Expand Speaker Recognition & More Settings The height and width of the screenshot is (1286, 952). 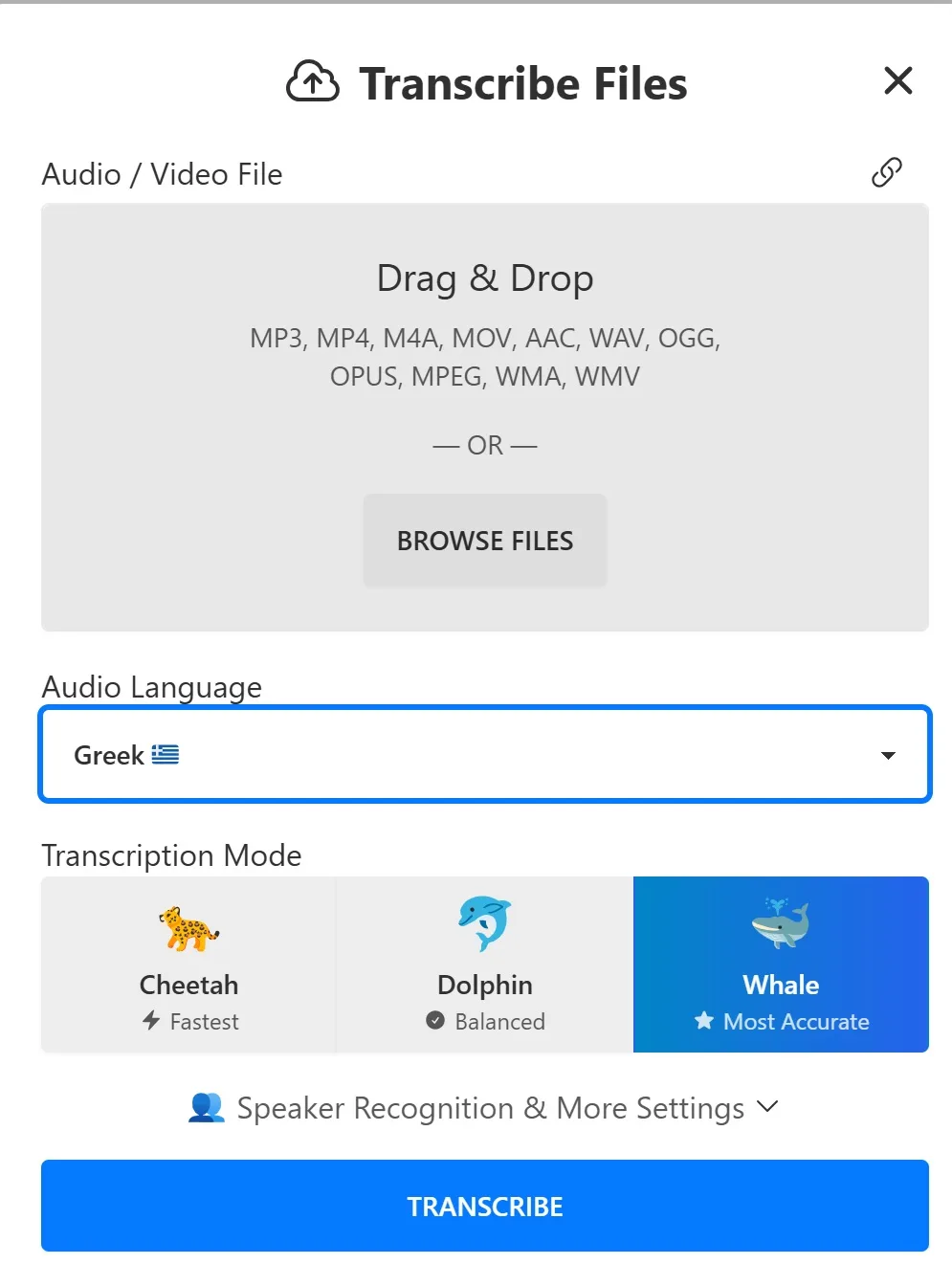pos(484,1108)
